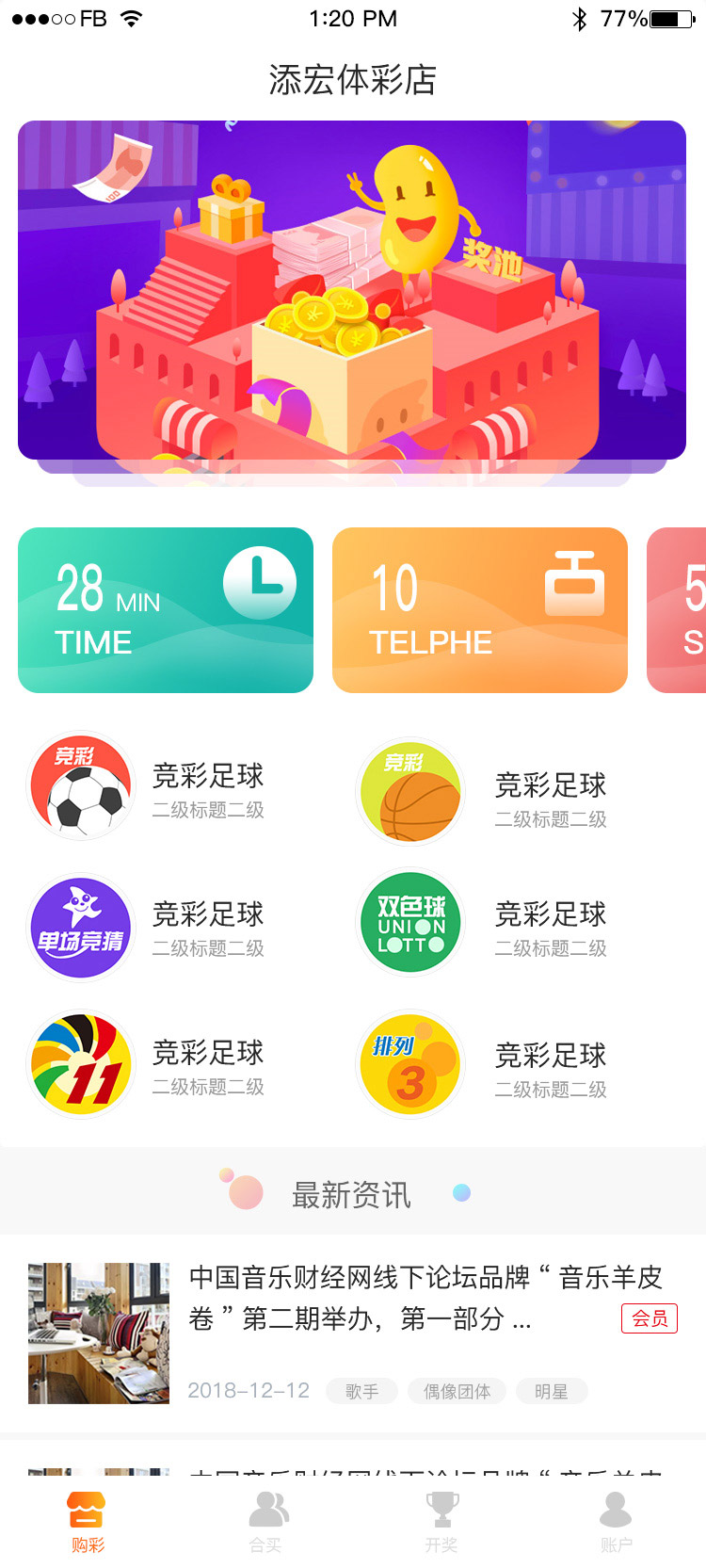
Task: Open the 28 MIN TIME card
Action: (166, 610)
